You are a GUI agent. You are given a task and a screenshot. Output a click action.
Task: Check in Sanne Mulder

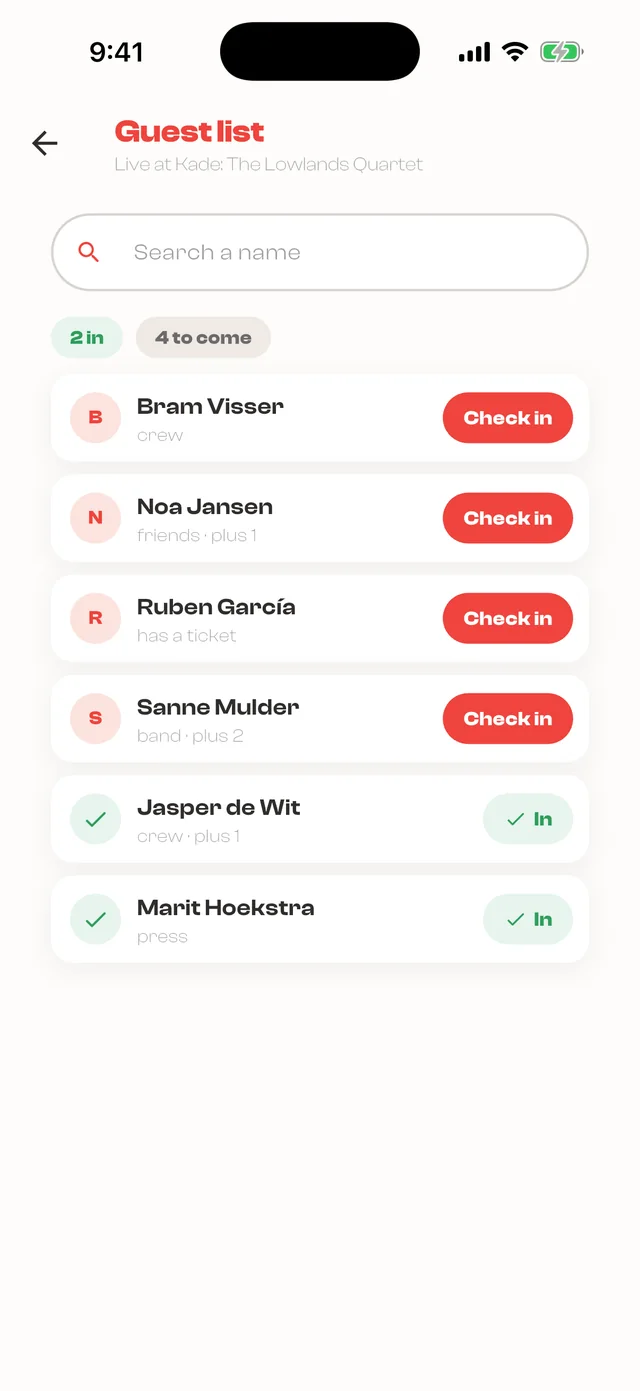(508, 718)
